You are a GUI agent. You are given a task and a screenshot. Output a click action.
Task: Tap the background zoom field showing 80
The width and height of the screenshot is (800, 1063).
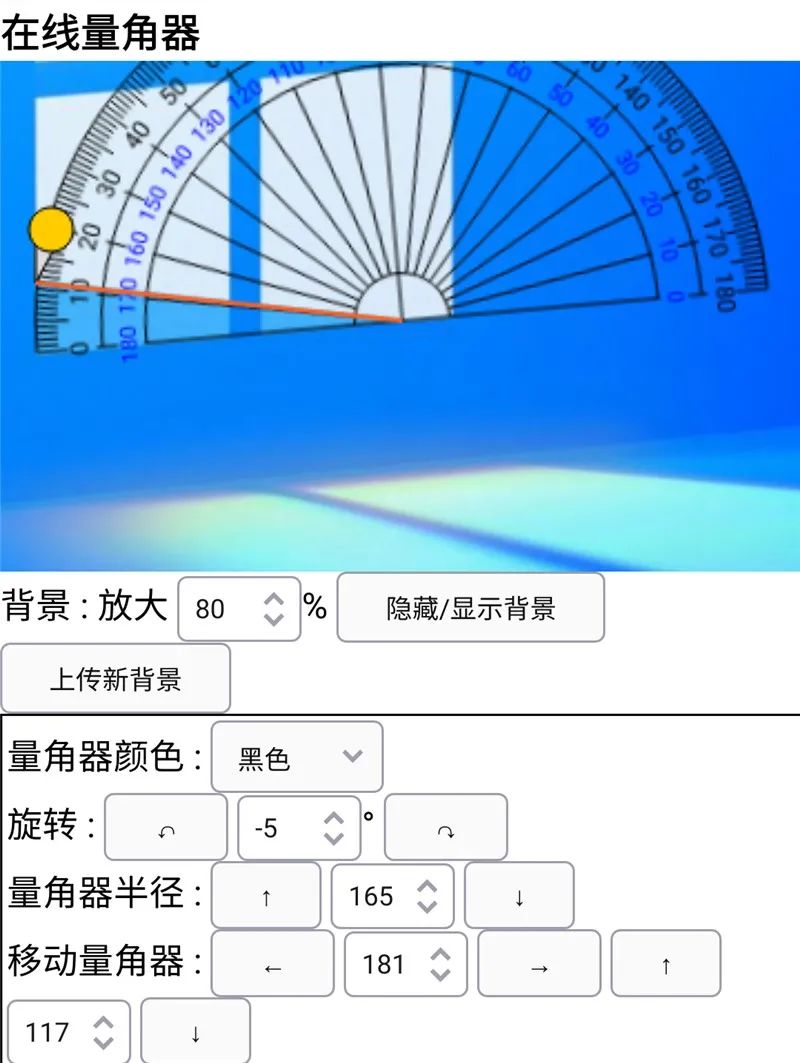(x=220, y=608)
